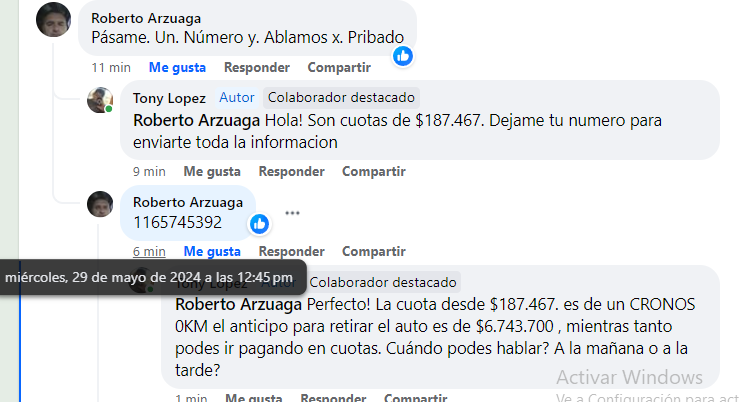The image size is (740, 402).
Task: Share Roberto's "Pásame. Un. Número" comment
Action: pos(338,67)
